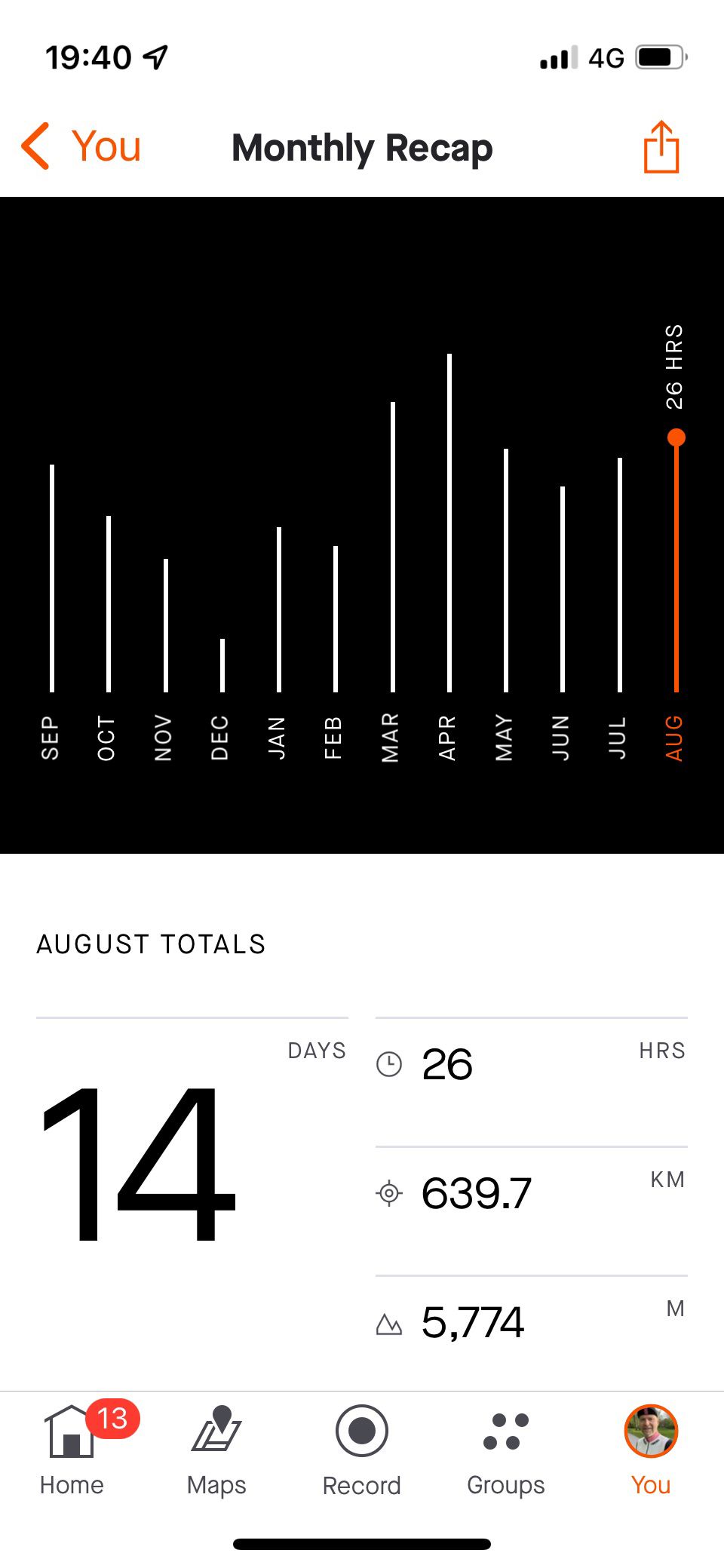This screenshot has width=724, height=1568.
Task: Select the SEP bar in the chart
Action: [x=52, y=578]
